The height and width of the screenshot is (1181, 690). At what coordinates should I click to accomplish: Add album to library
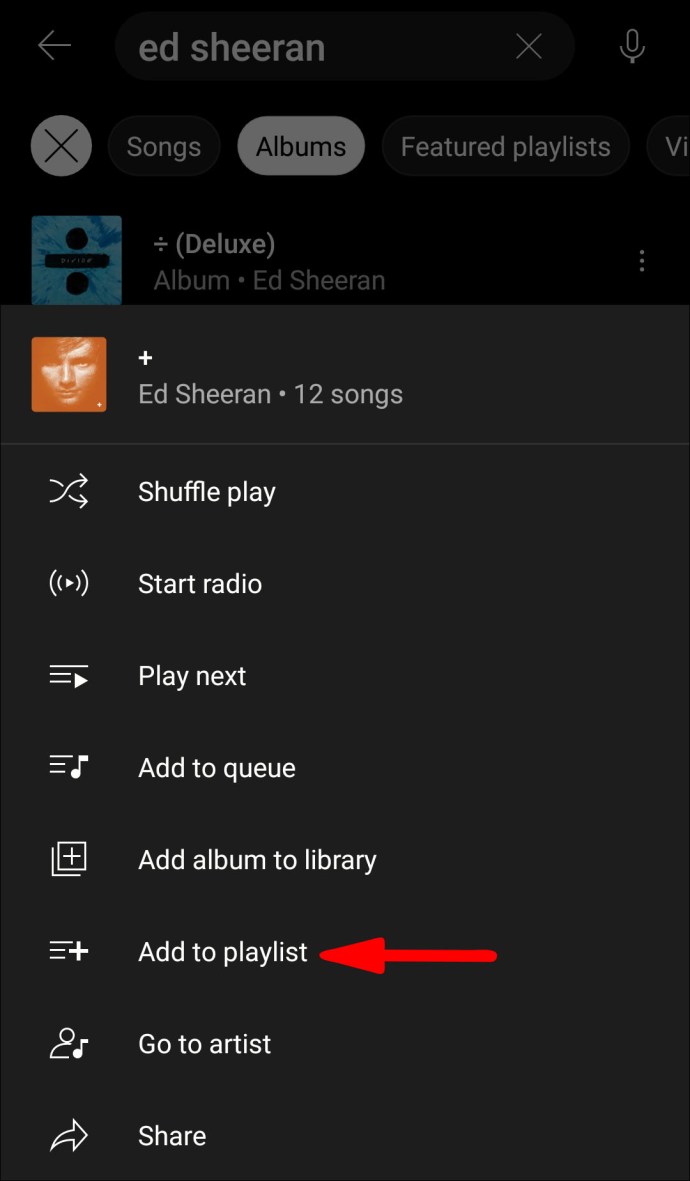pyautogui.click(x=257, y=860)
